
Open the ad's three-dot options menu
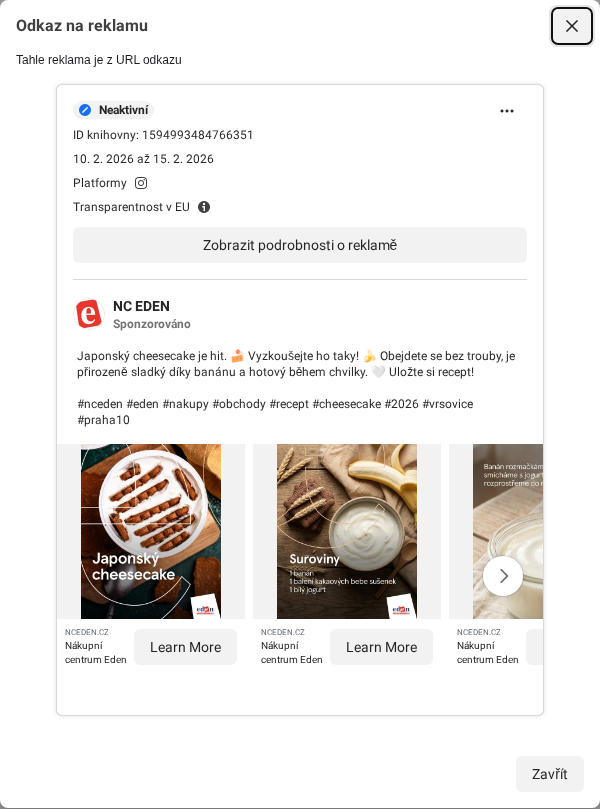[x=507, y=111]
